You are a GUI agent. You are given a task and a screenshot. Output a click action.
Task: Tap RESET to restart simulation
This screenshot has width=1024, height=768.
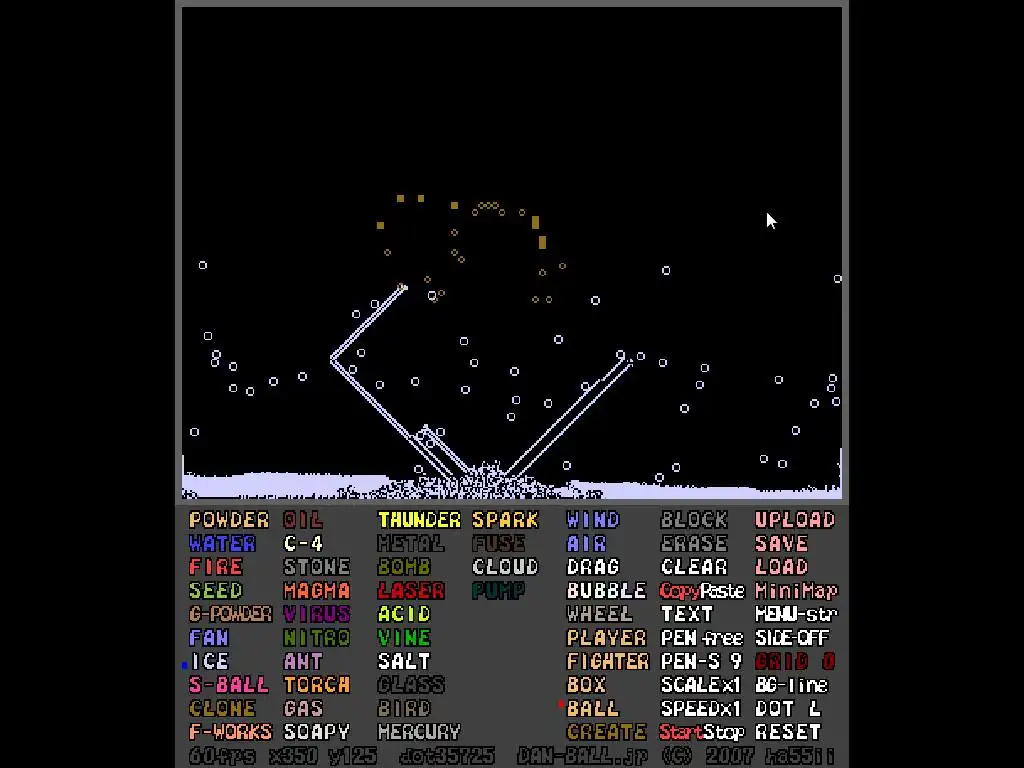788,732
